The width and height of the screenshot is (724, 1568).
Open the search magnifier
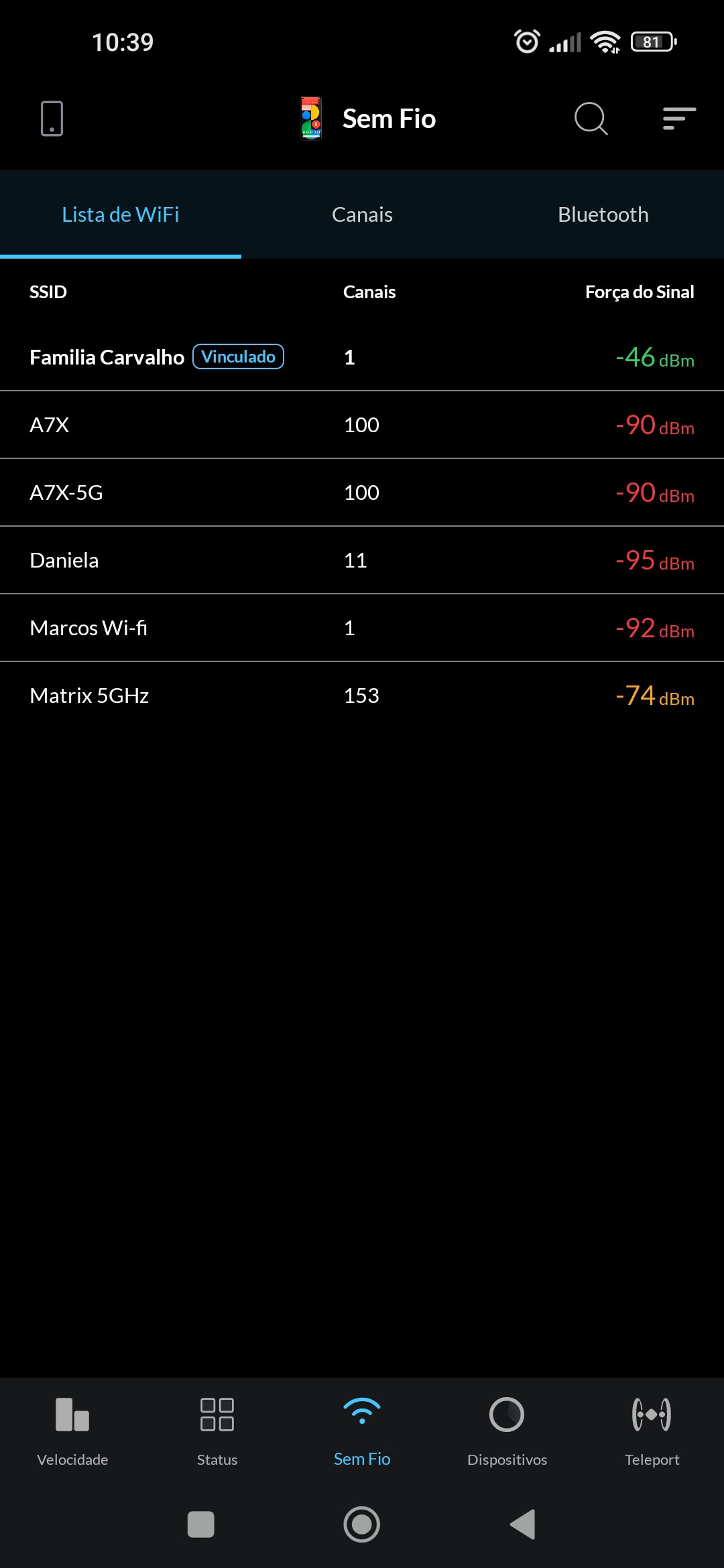[591, 119]
